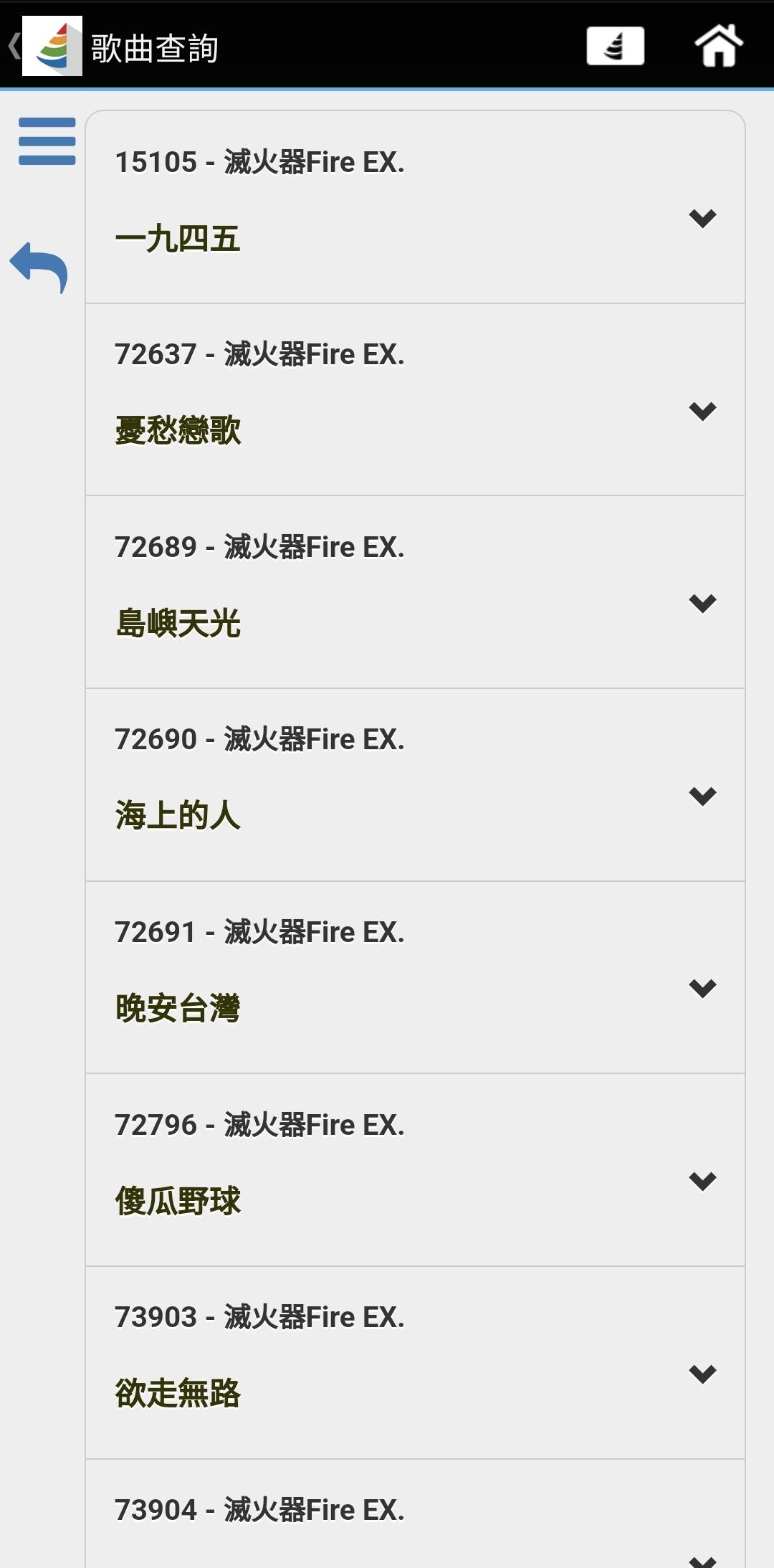
Task: Go to the home screen icon
Action: click(719, 46)
